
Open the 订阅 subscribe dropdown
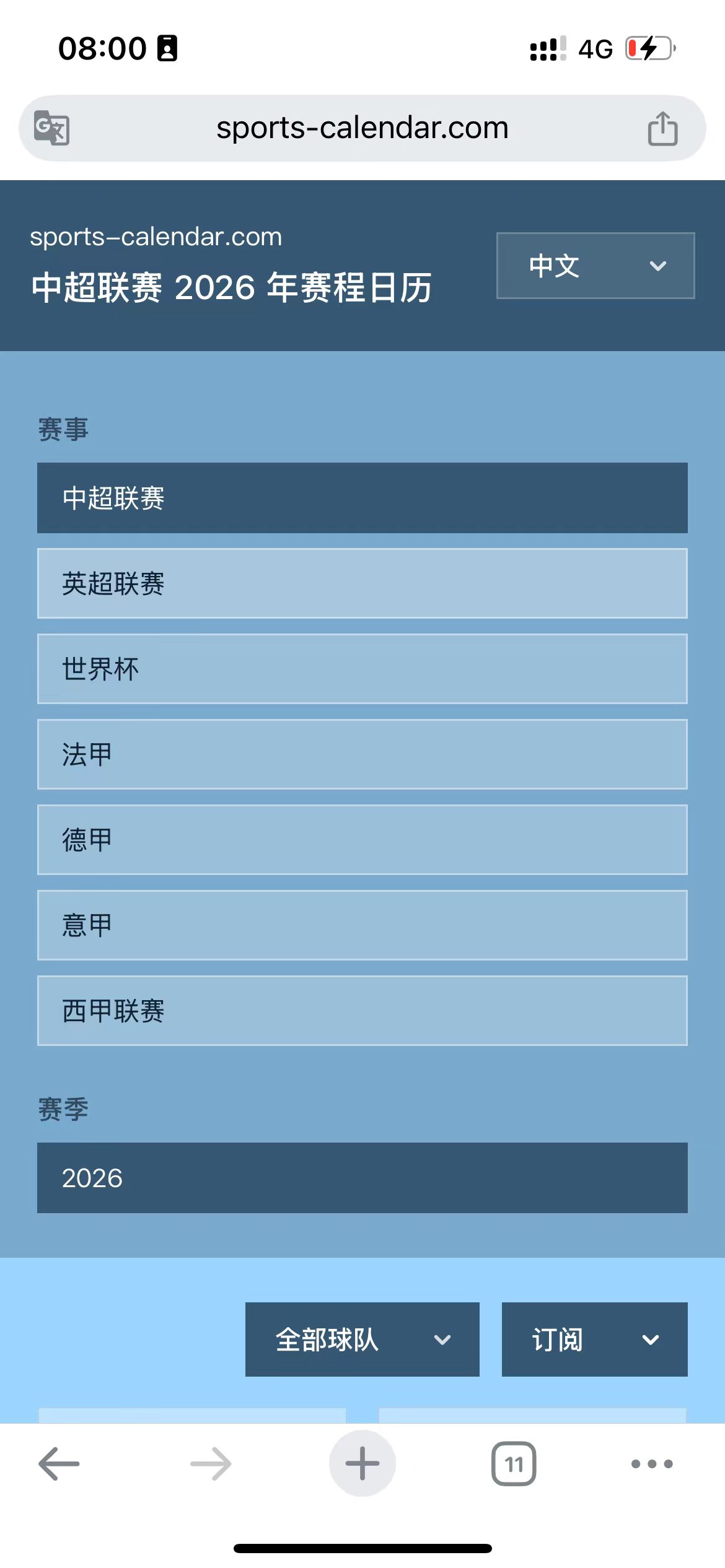(x=593, y=1339)
